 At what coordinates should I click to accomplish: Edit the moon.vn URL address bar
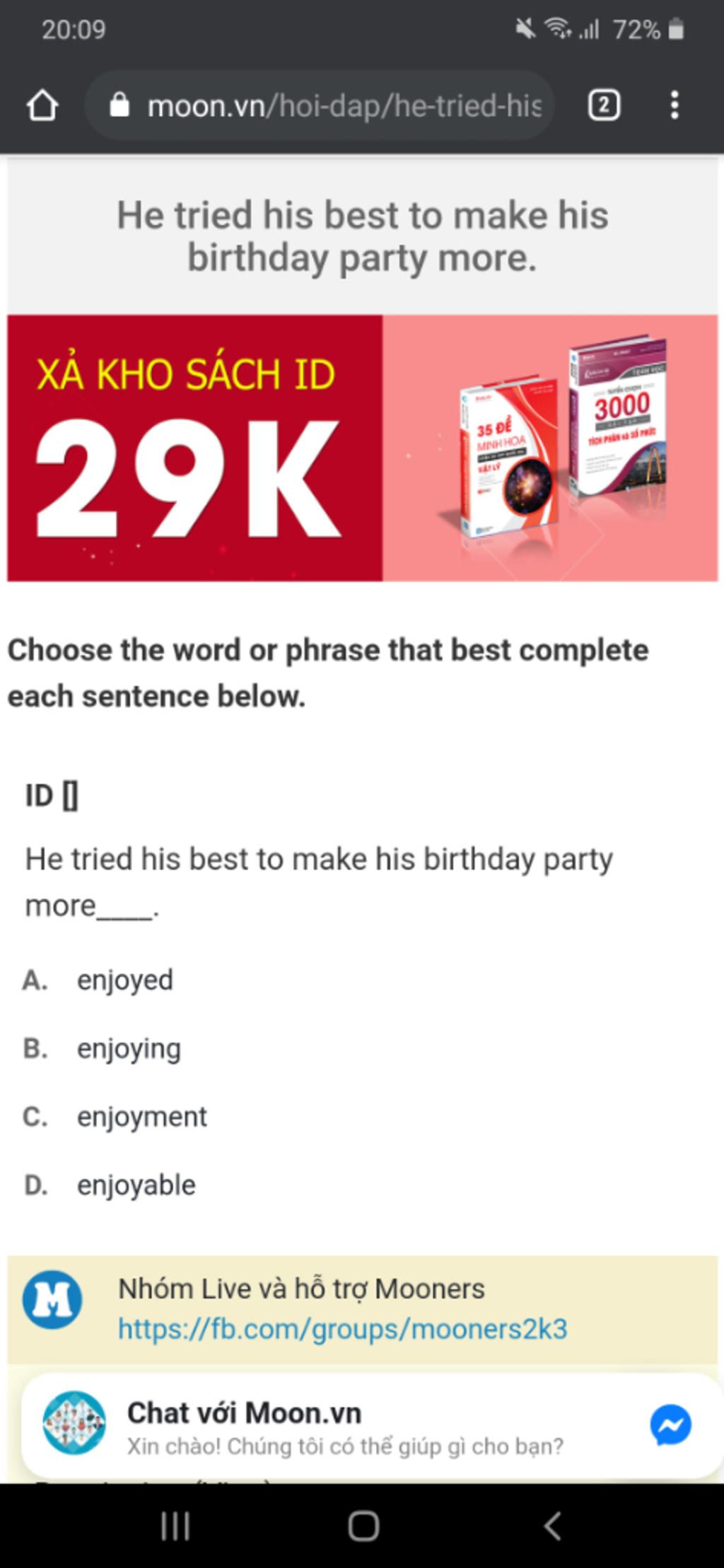[x=332, y=106]
